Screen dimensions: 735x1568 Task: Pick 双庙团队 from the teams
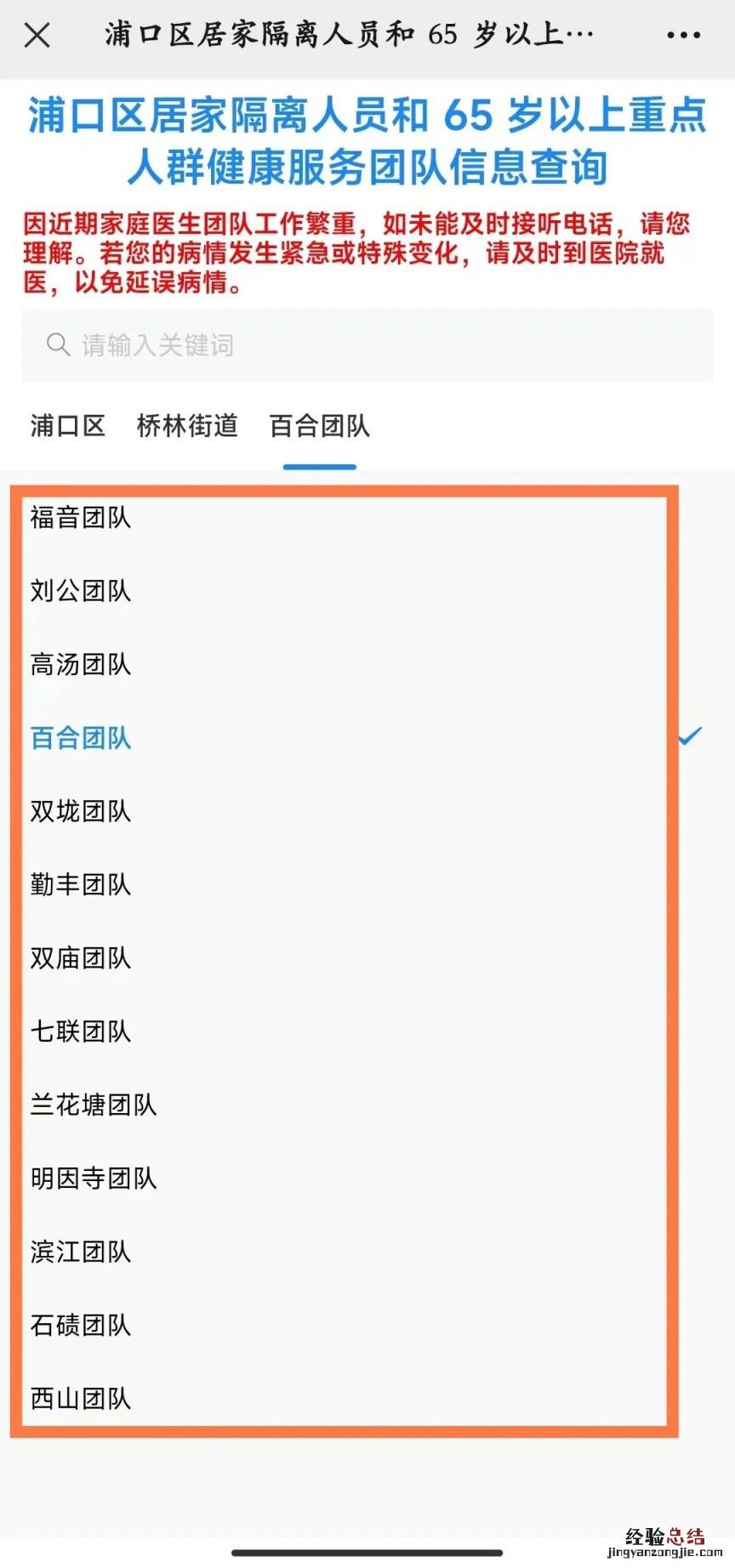[x=82, y=958]
